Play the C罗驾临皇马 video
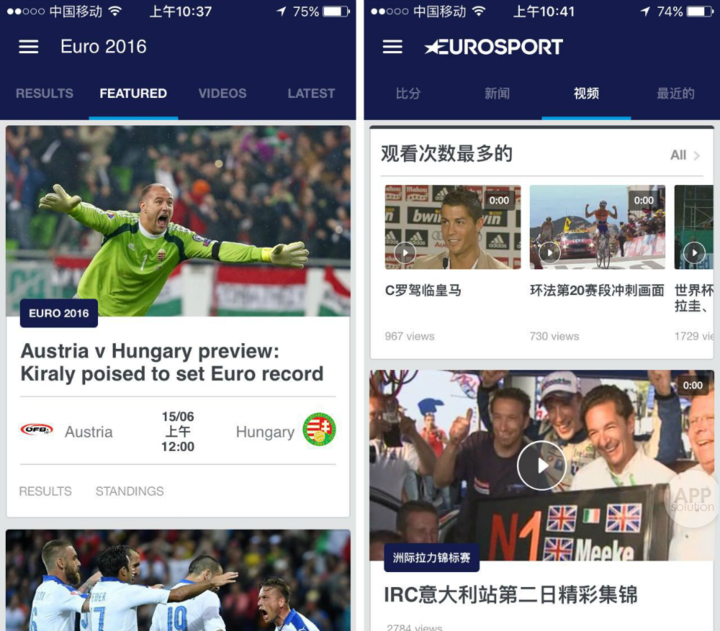 click(452, 227)
